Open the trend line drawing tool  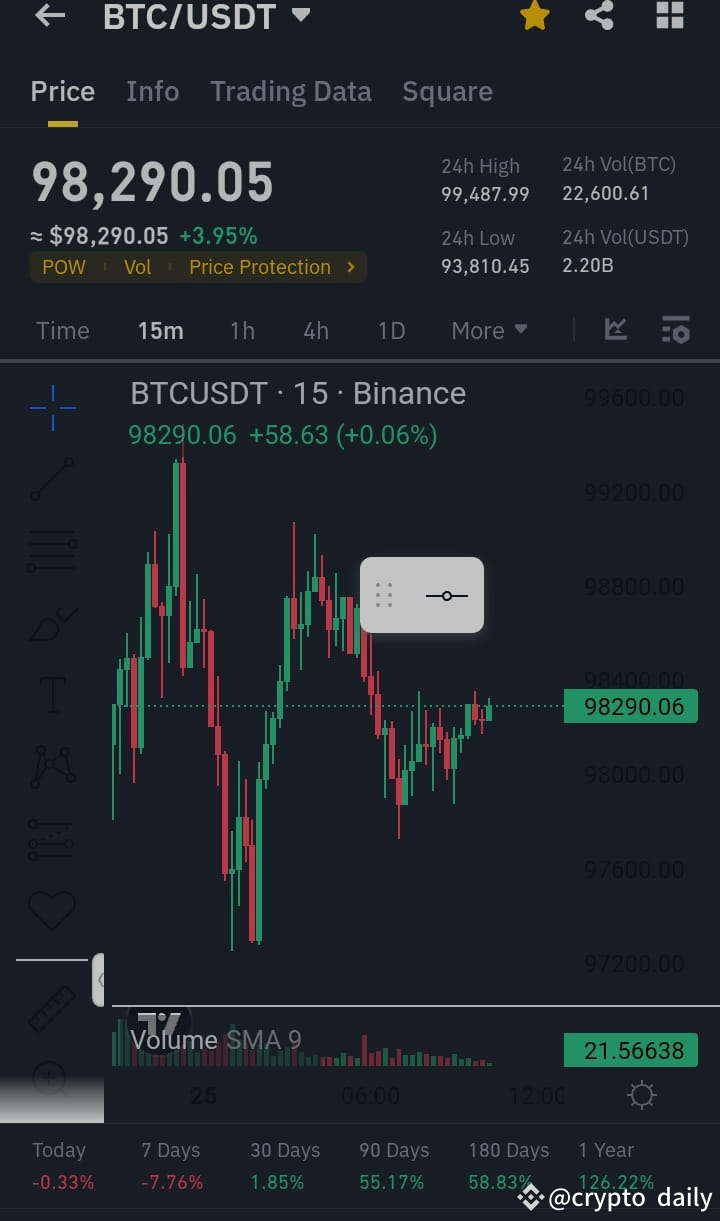coord(52,478)
